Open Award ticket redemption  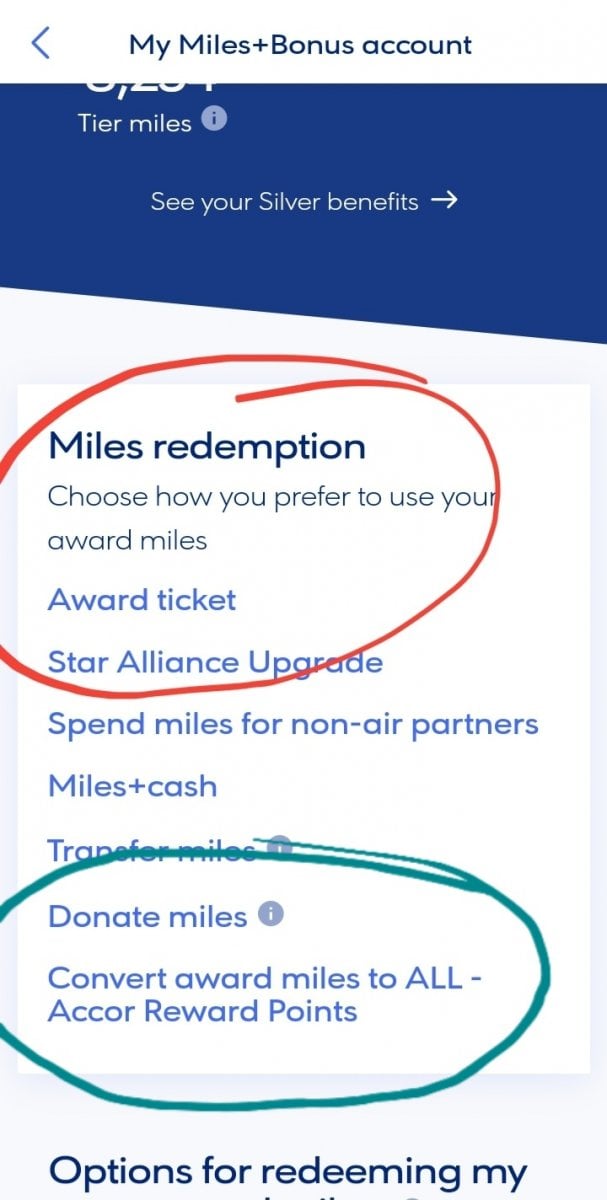tap(142, 600)
